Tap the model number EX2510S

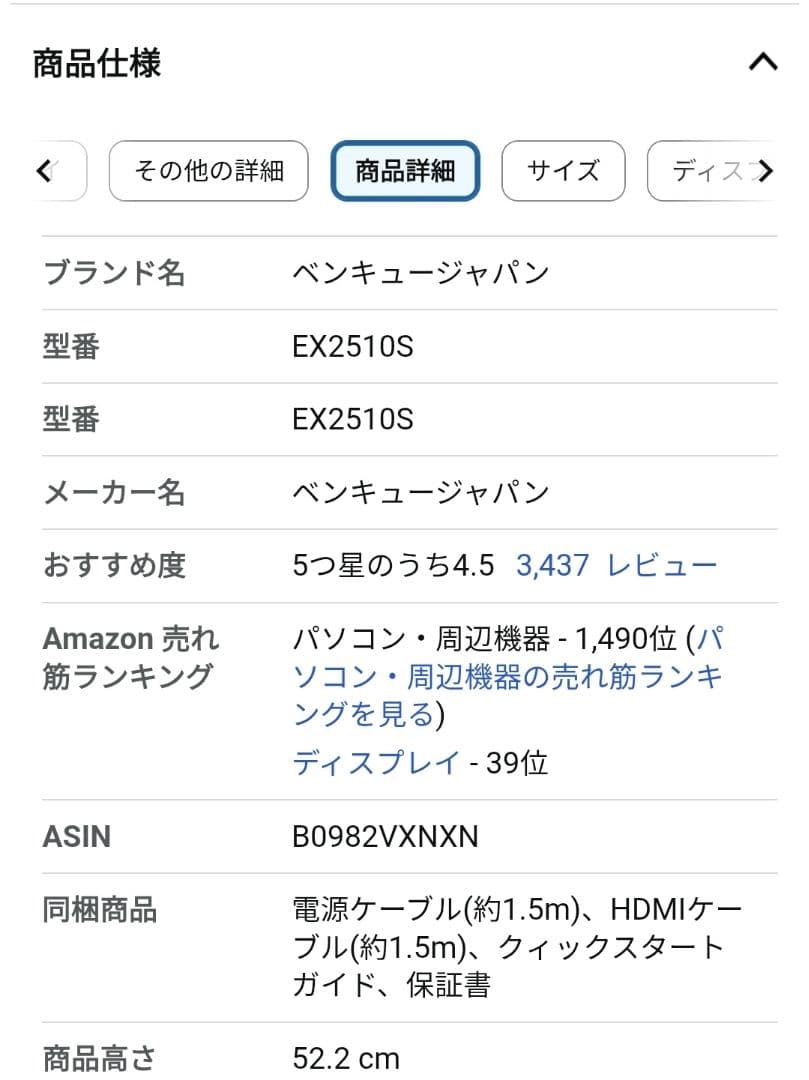[x=352, y=346]
